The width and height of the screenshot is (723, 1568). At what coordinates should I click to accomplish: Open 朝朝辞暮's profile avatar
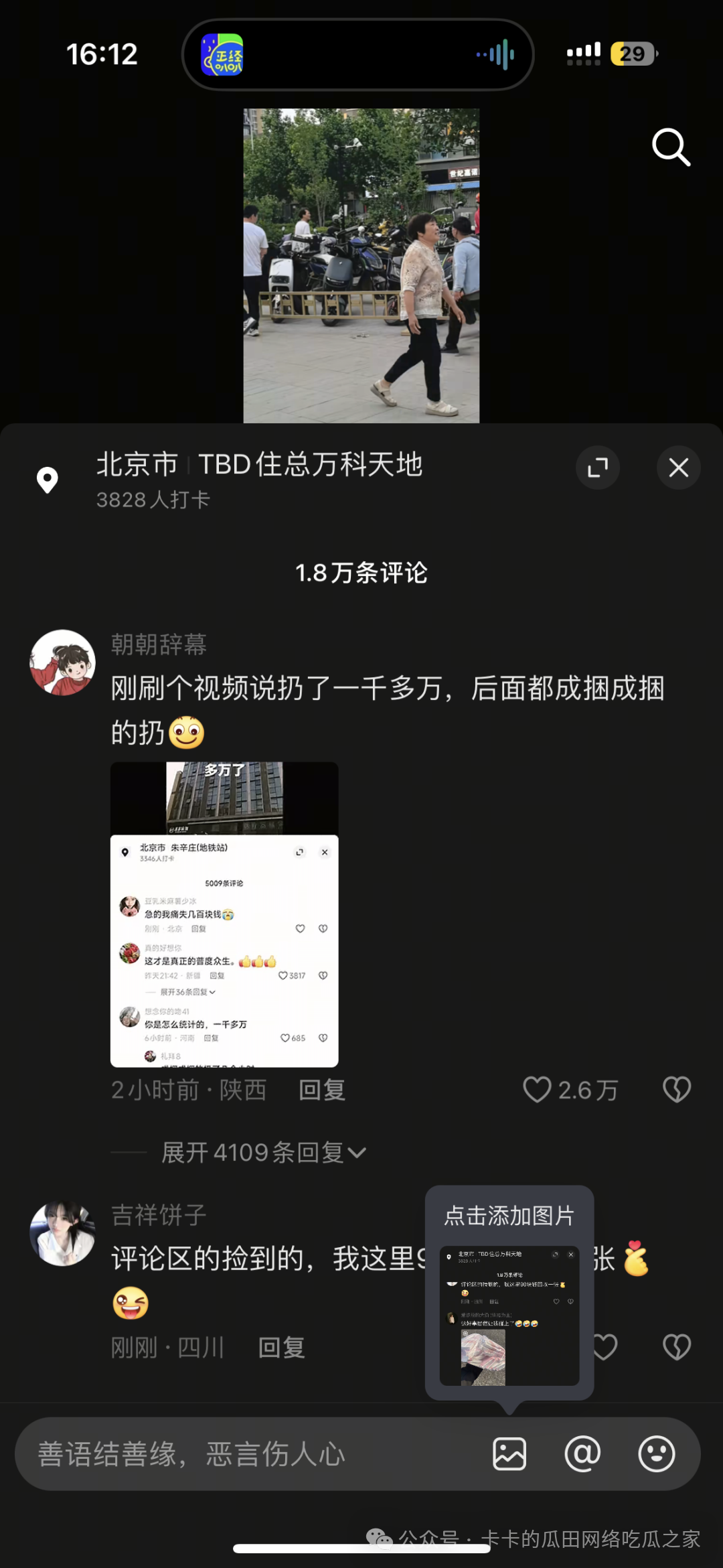[x=63, y=662]
